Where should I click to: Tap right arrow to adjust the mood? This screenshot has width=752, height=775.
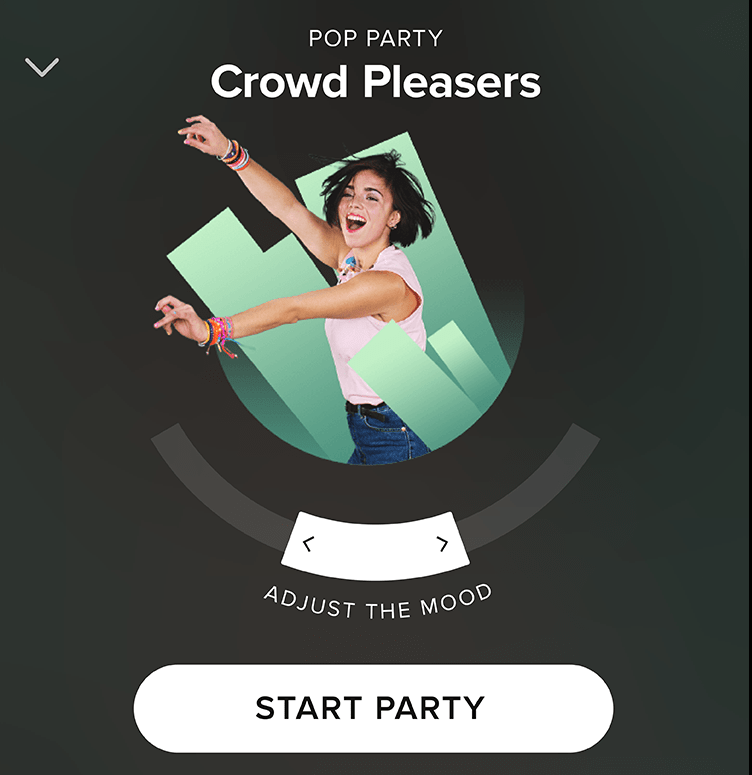pyautogui.click(x=442, y=544)
